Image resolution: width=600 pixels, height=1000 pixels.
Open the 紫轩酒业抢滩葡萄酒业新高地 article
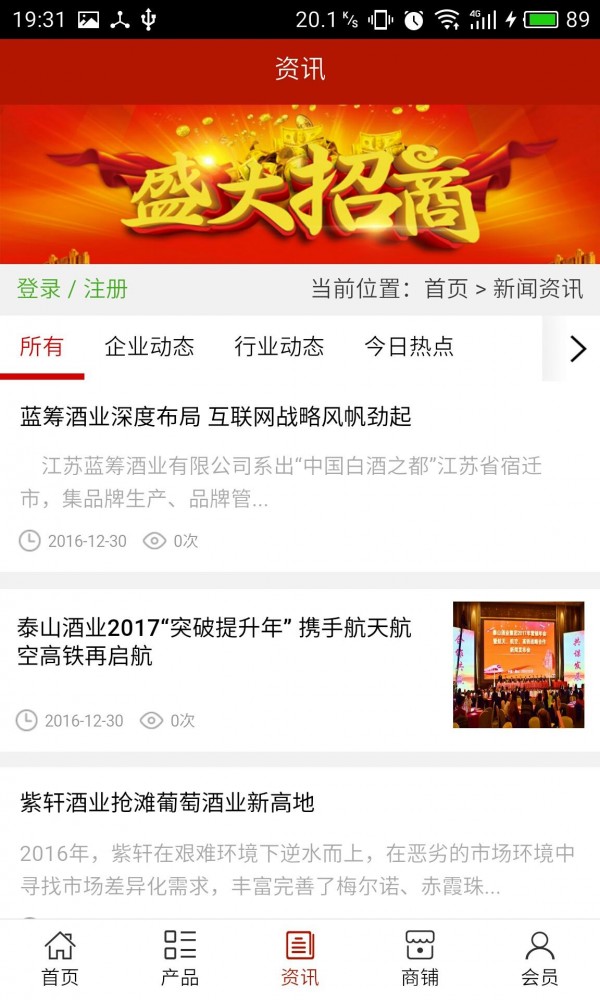168,803
